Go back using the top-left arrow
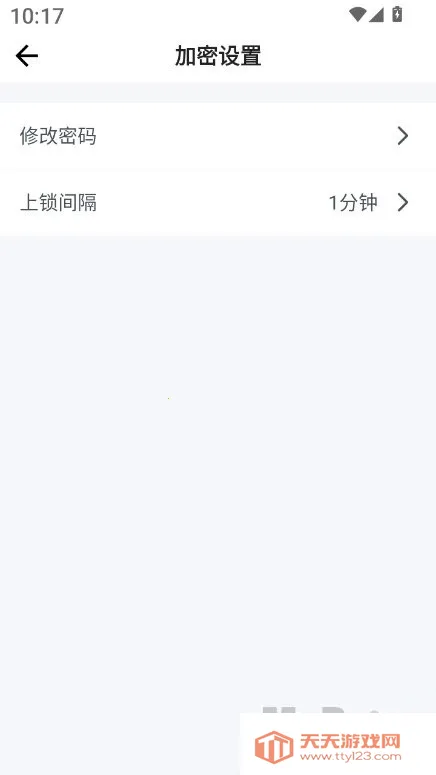436x775 pixels. pyautogui.click(x=27, y=56)
